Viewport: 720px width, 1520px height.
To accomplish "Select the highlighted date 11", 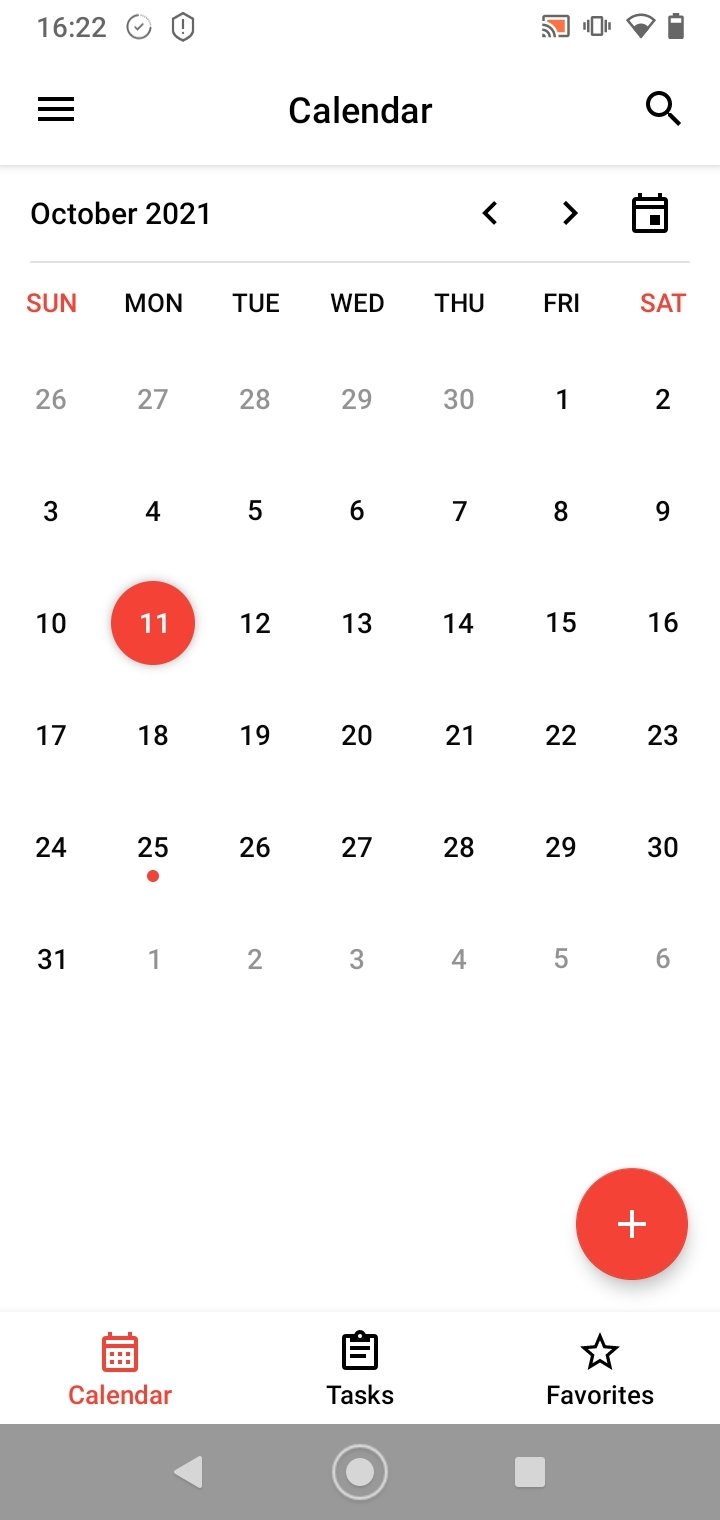I will coord(153,623).
